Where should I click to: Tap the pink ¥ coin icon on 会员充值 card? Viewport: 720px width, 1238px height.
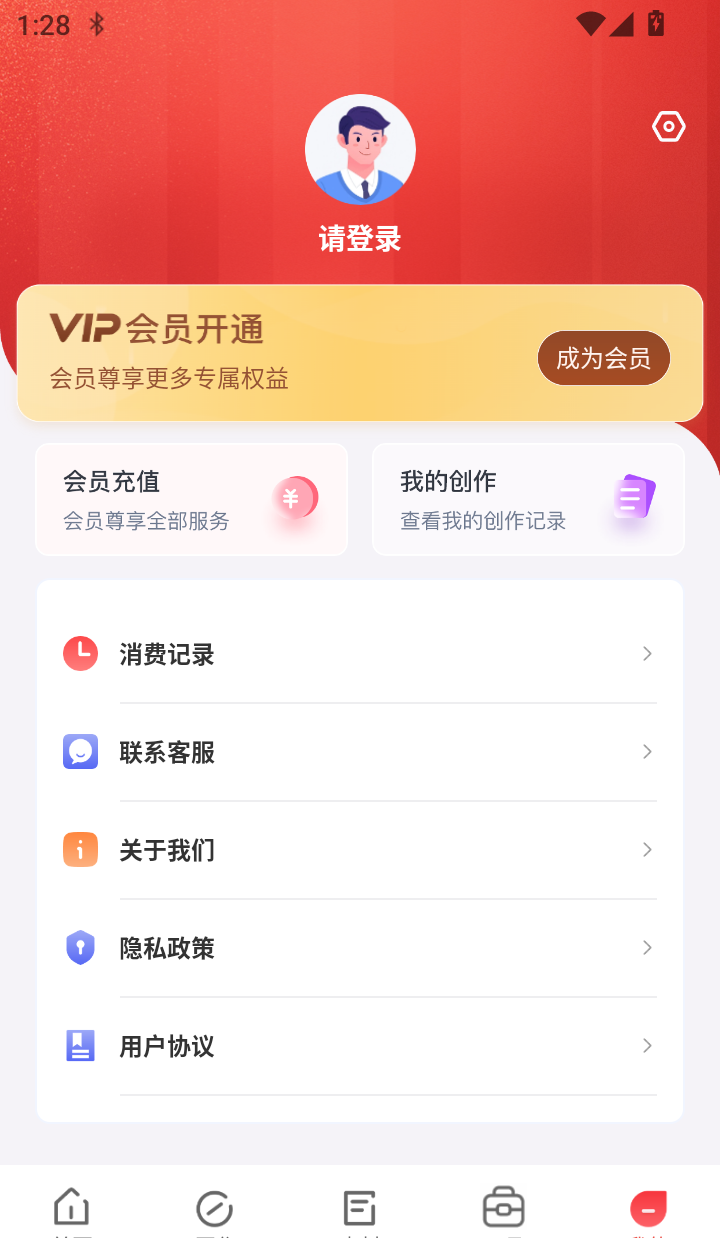pyautogui.click(x=295, y=498)
